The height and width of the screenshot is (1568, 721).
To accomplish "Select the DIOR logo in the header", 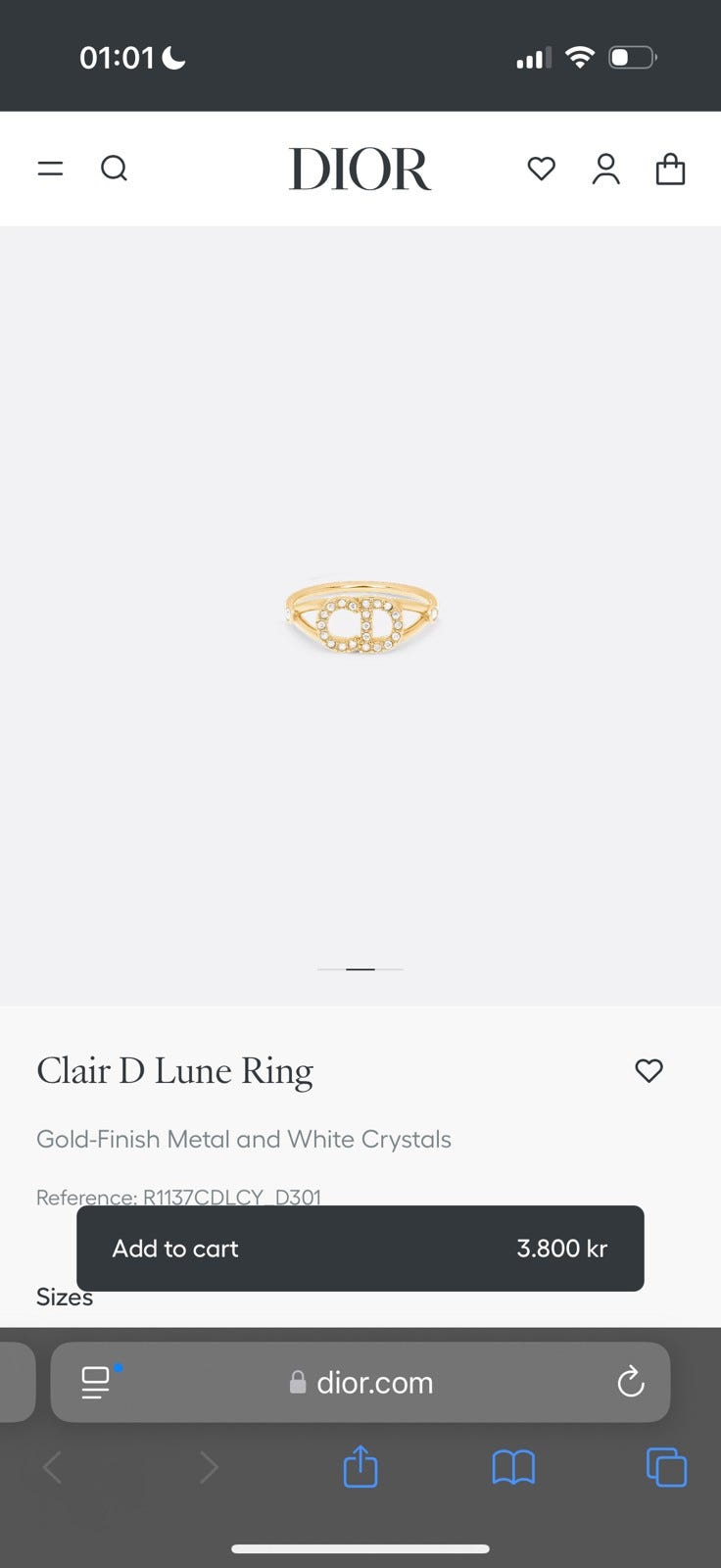I will [x=360, y=169].
